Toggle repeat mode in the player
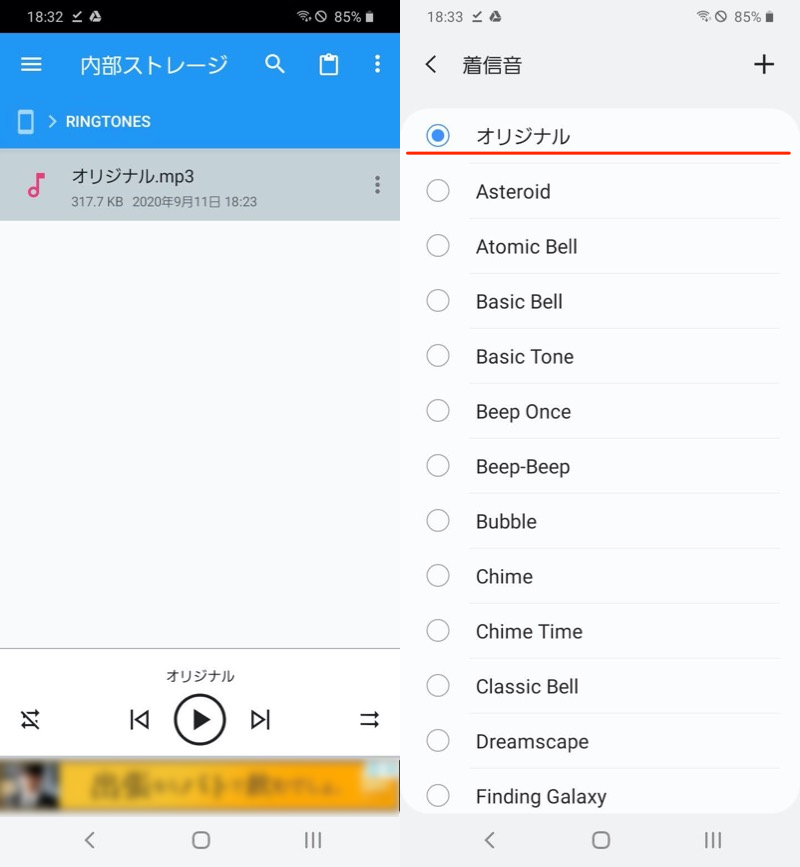 point(369,719)
